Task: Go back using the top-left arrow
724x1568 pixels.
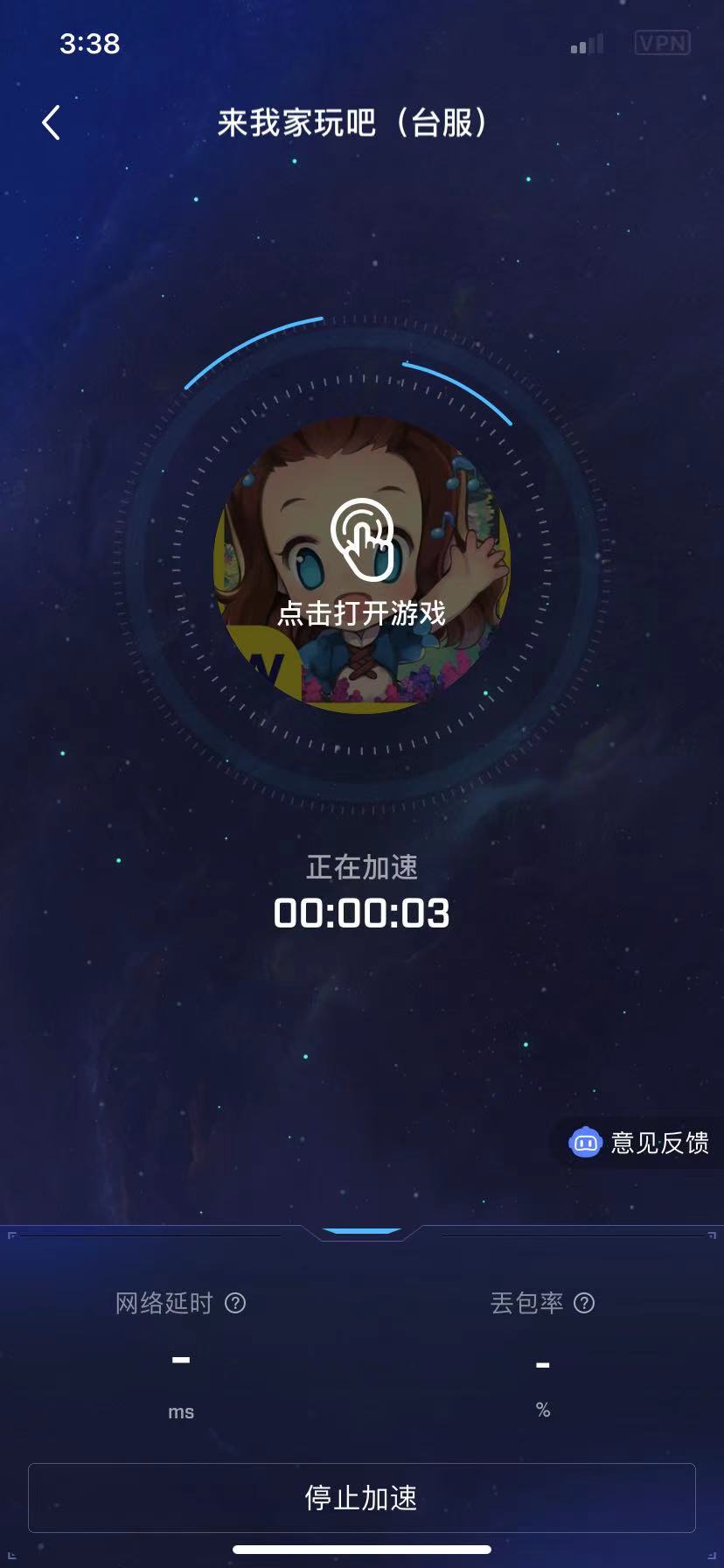Action: pyautogui.click(x=51, y=122)
